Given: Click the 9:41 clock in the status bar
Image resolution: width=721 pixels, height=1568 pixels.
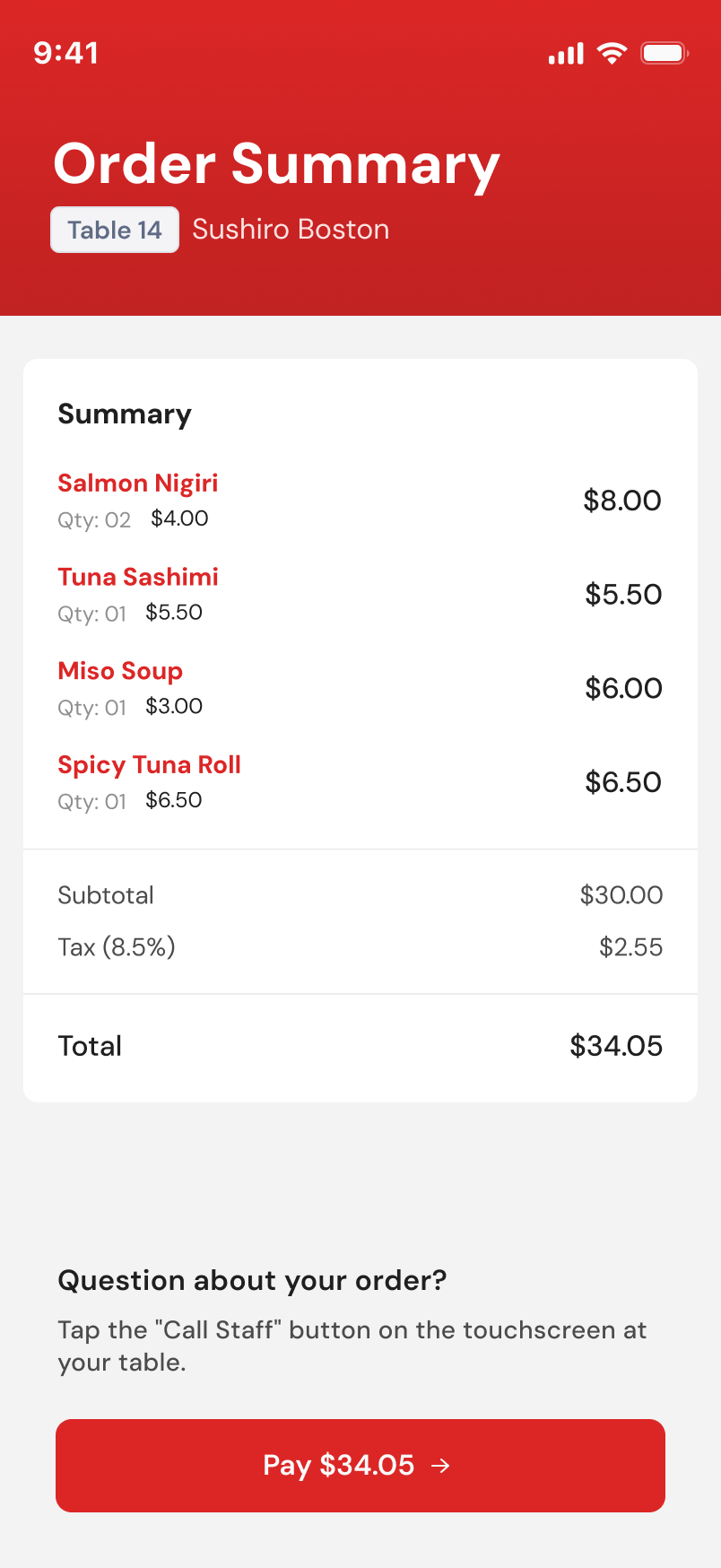Looking at the screenshot, I should (65, 54).
